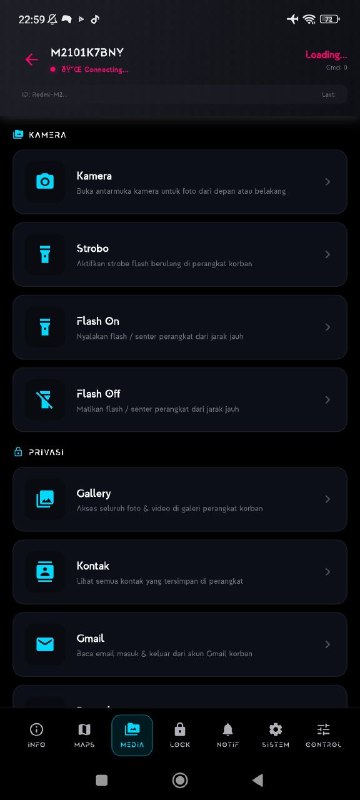This screenshot has height=800, width=360.
Task: Open the Kamera row
Action: coord(180,182)
